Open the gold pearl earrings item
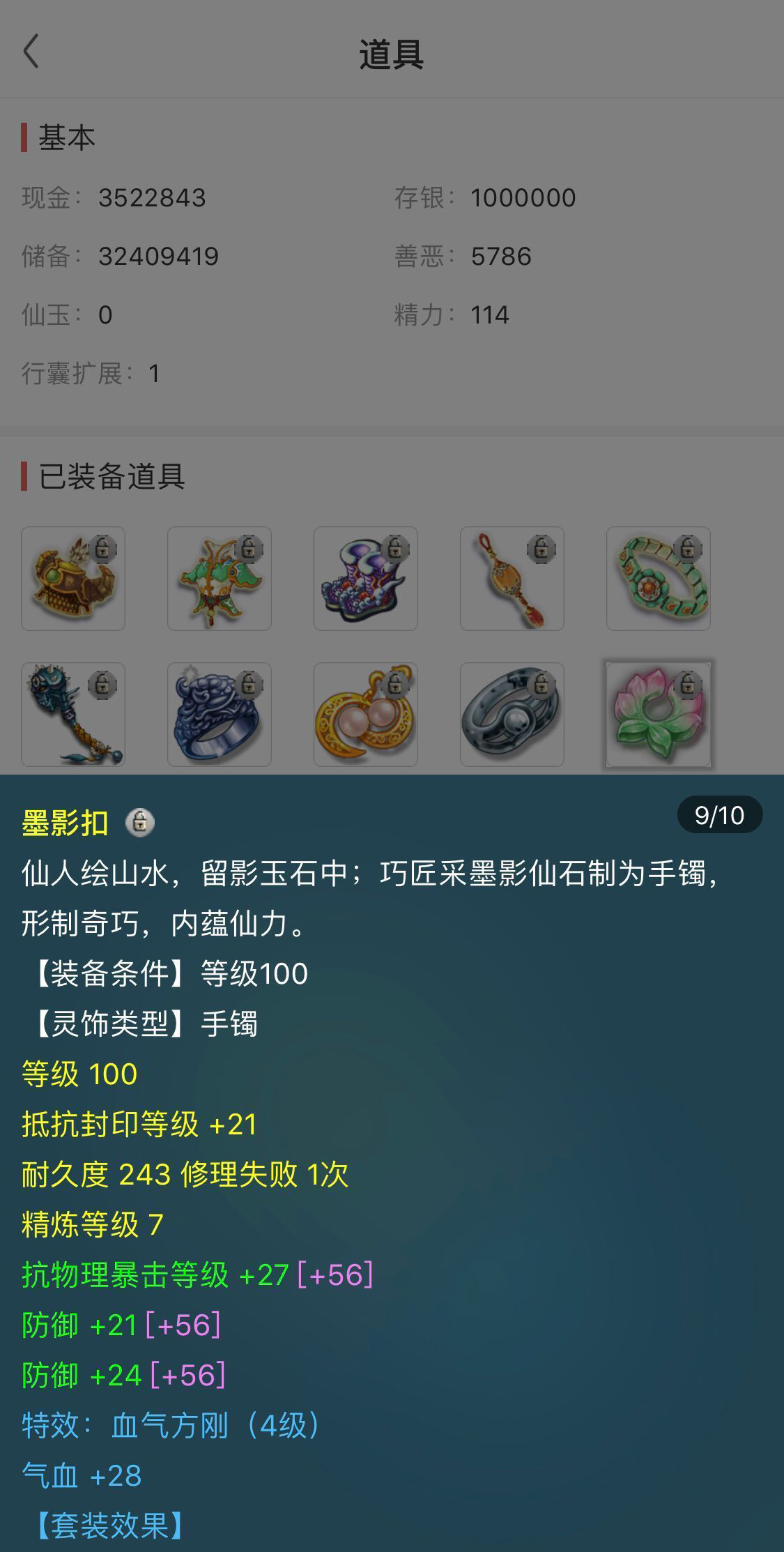Viewport: 784px width, 1552px height. (366, 715)
